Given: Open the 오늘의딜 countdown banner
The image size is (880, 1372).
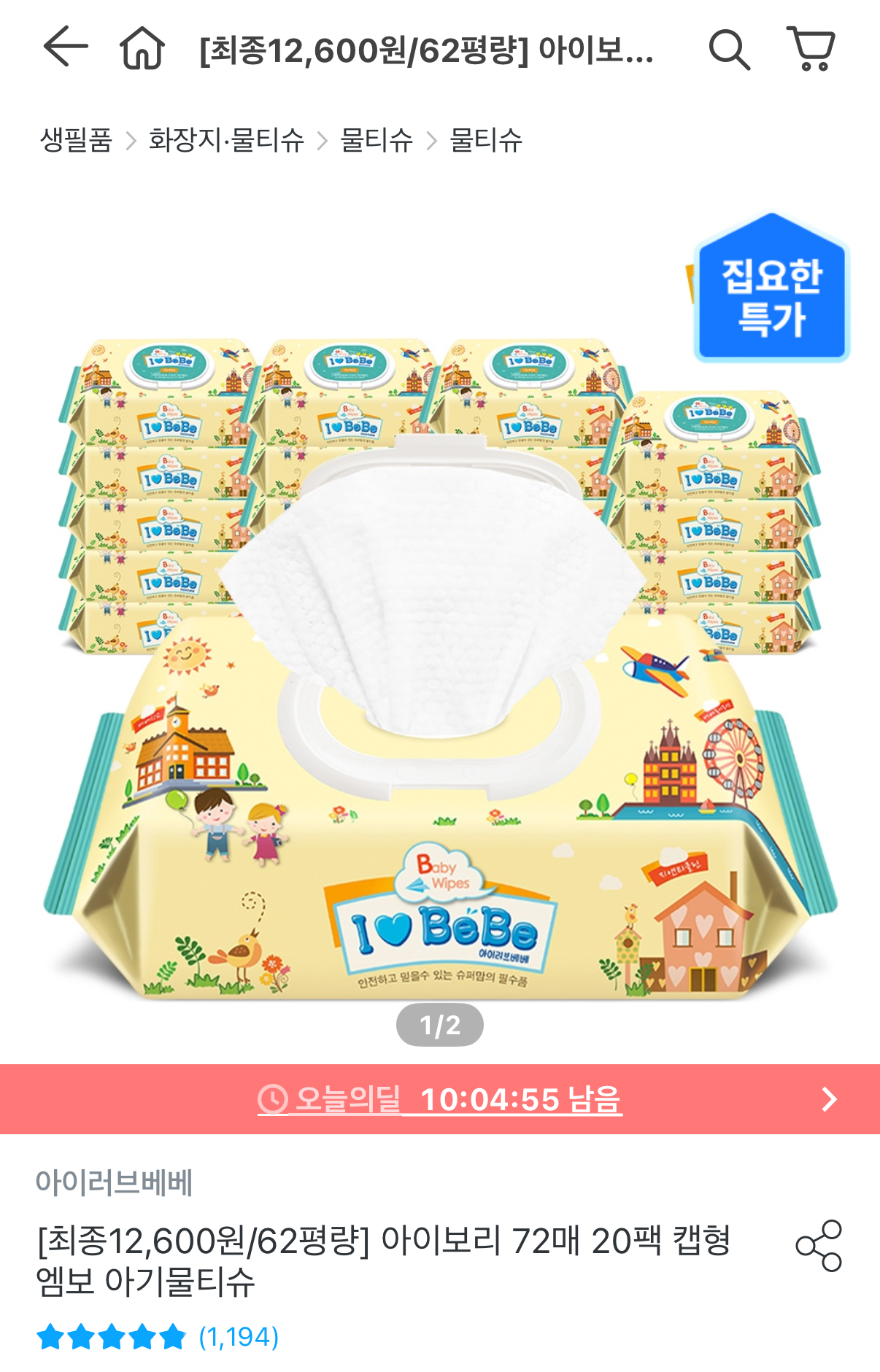Looking at the screenshot, I should 440,1099.
